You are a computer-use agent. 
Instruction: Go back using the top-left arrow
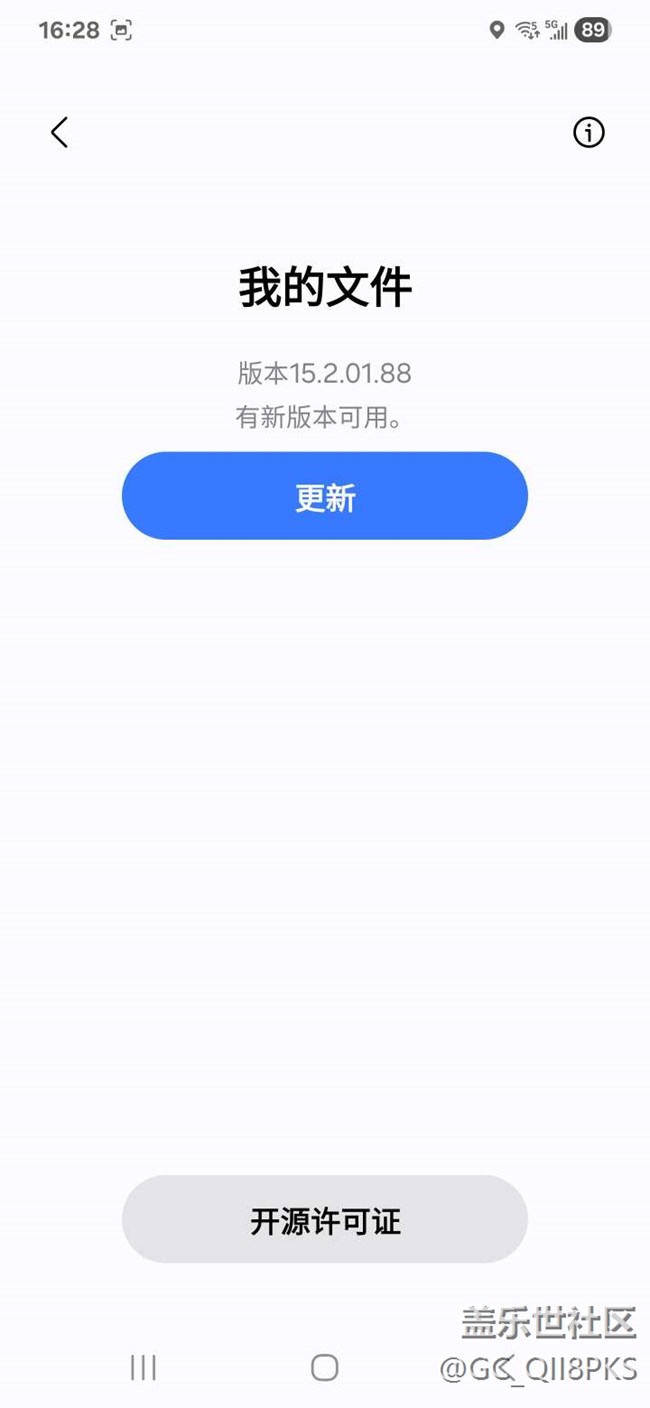59,132
